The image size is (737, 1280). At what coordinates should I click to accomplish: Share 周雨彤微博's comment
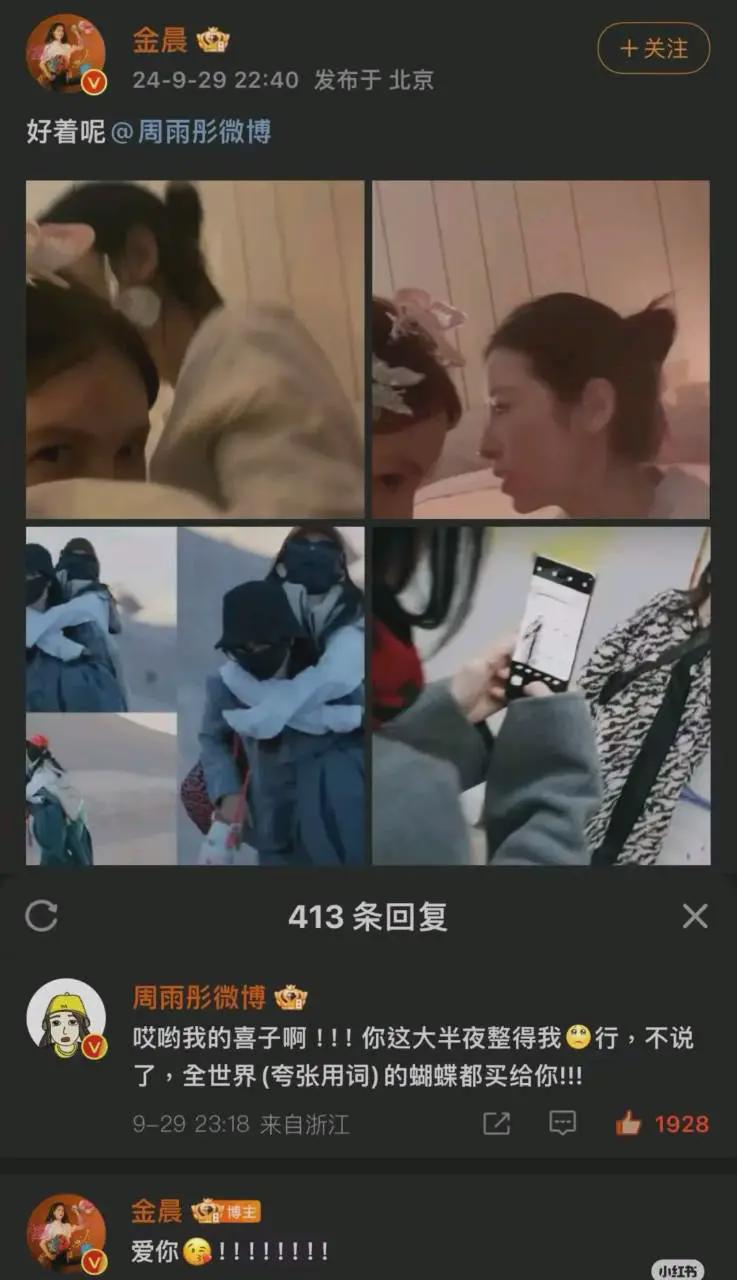[497, 1123]
